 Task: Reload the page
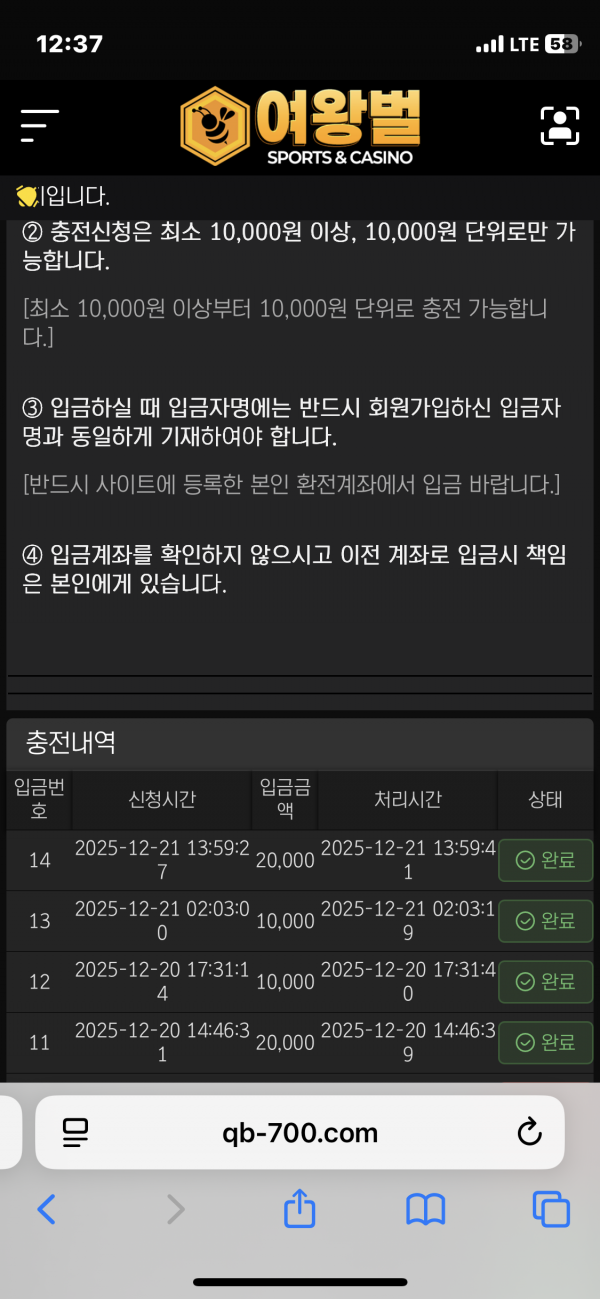528,1133
